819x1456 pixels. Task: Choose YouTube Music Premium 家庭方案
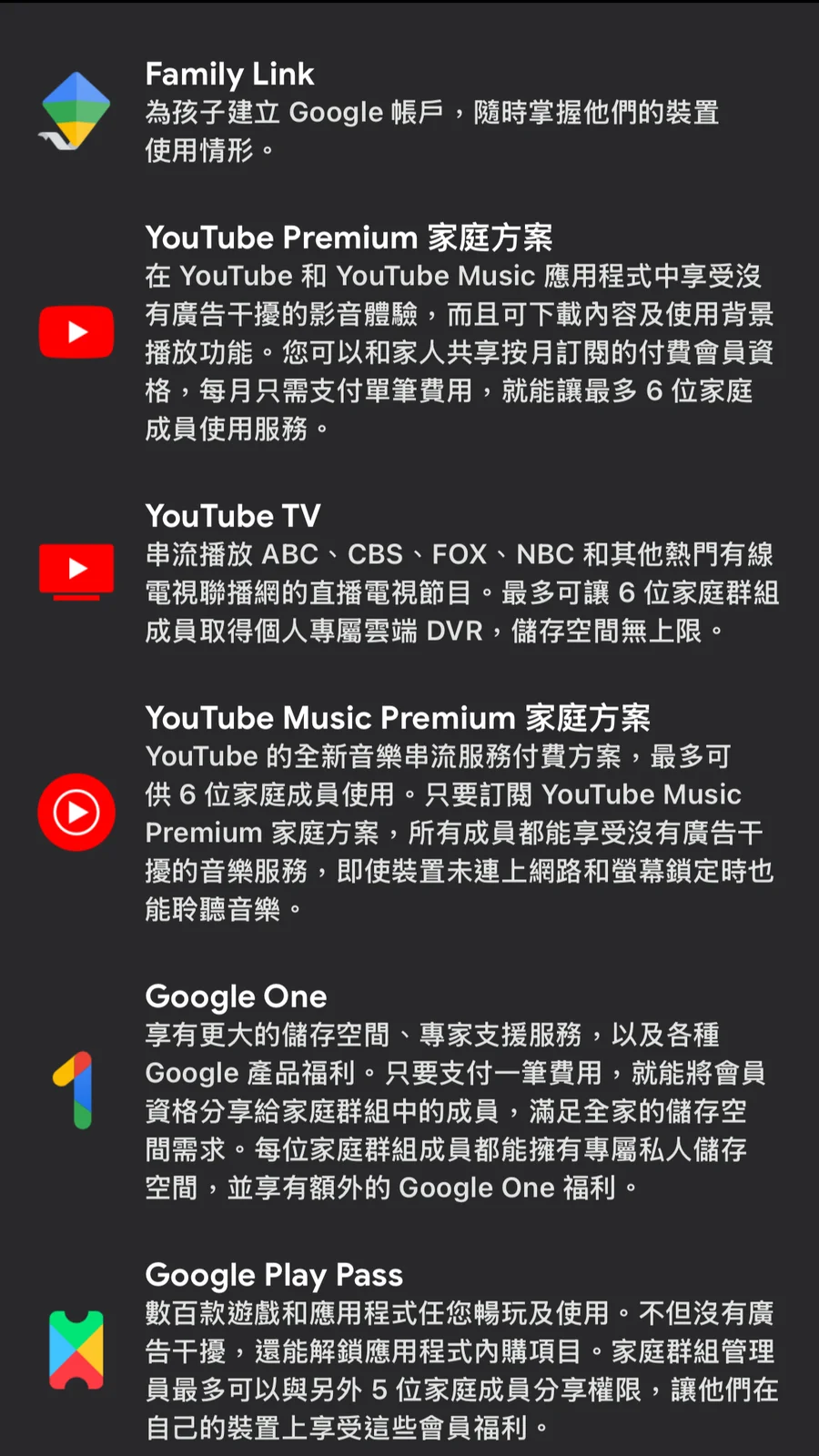(409, 812)
